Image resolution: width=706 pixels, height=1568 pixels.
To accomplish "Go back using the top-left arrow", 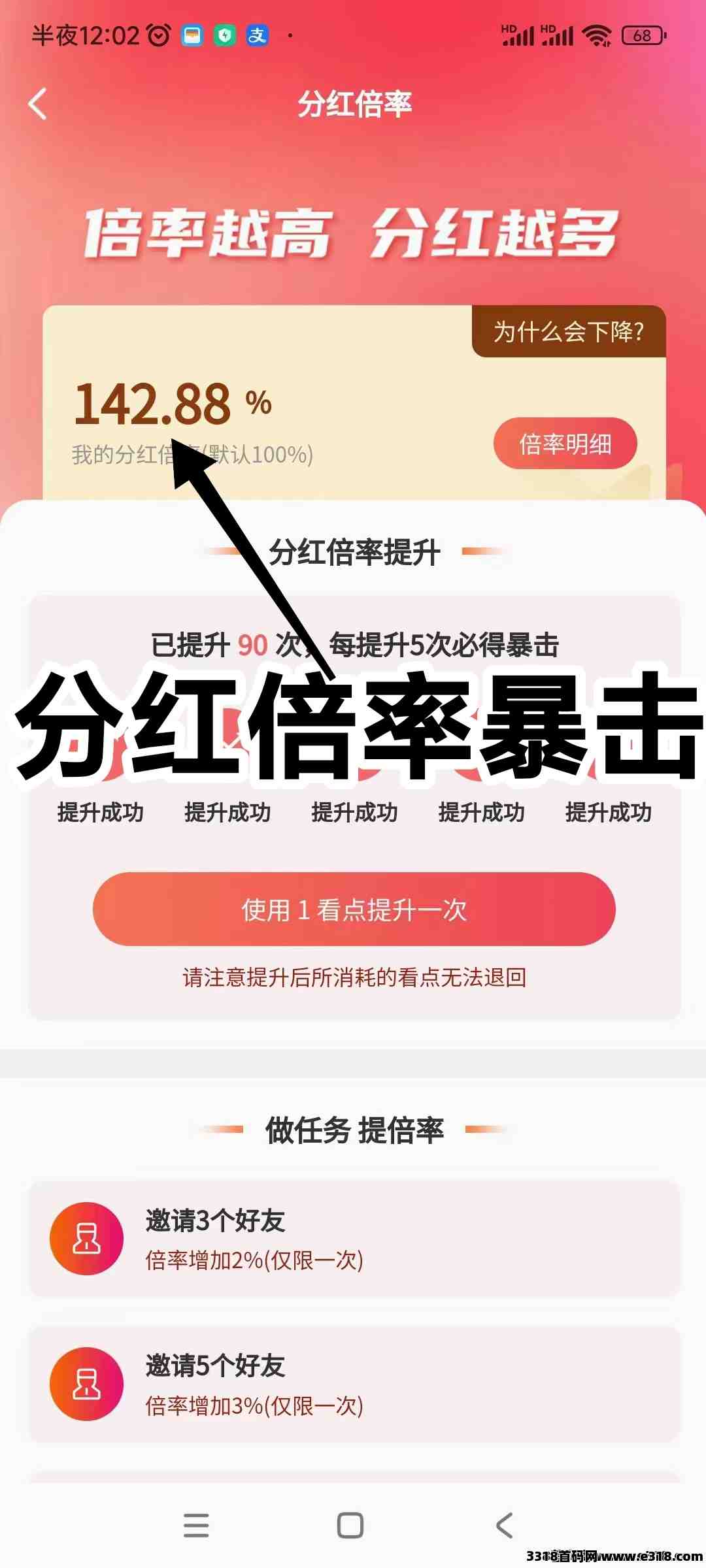I will coord(38,104).
